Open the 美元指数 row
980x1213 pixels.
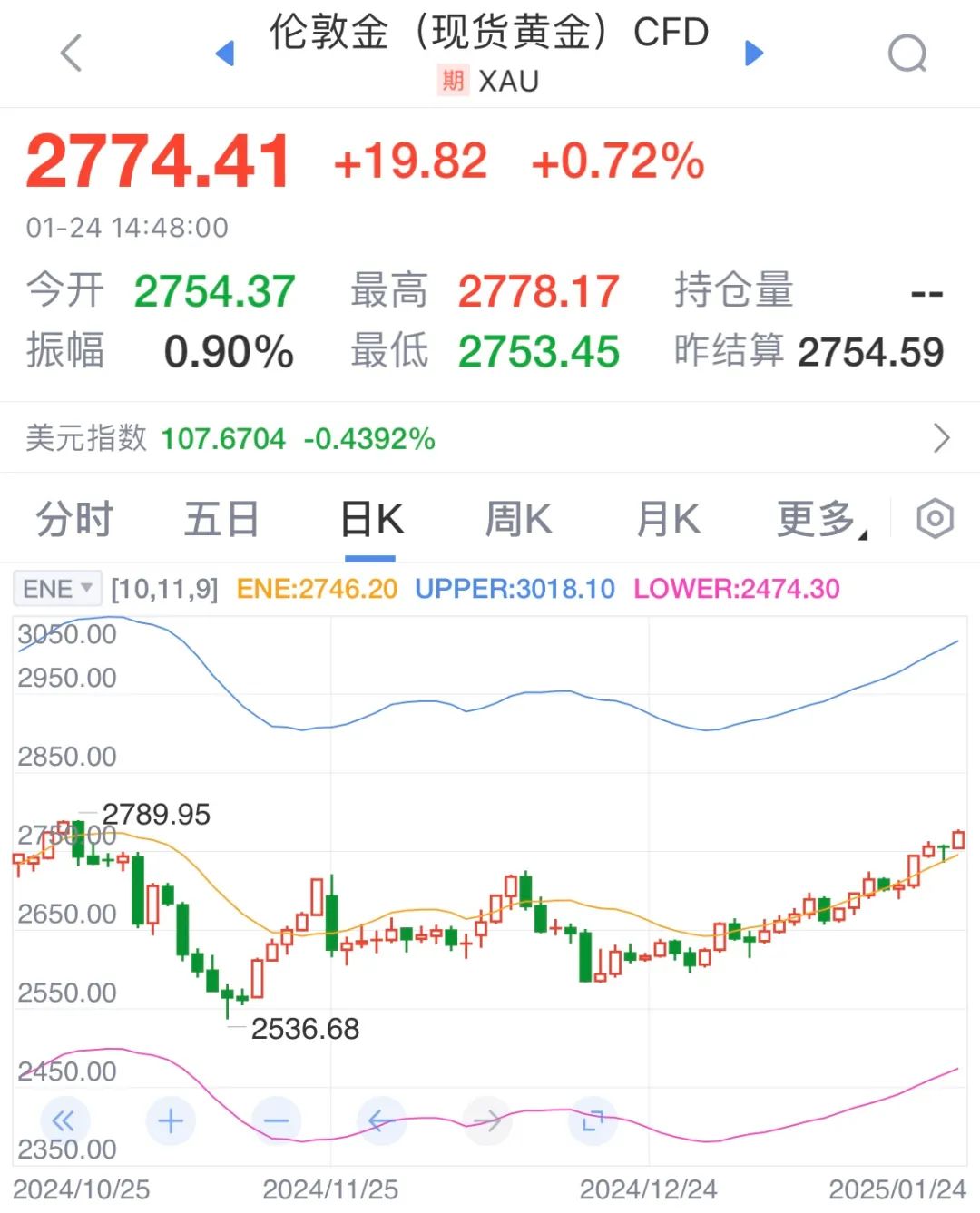tap(490, 438)
